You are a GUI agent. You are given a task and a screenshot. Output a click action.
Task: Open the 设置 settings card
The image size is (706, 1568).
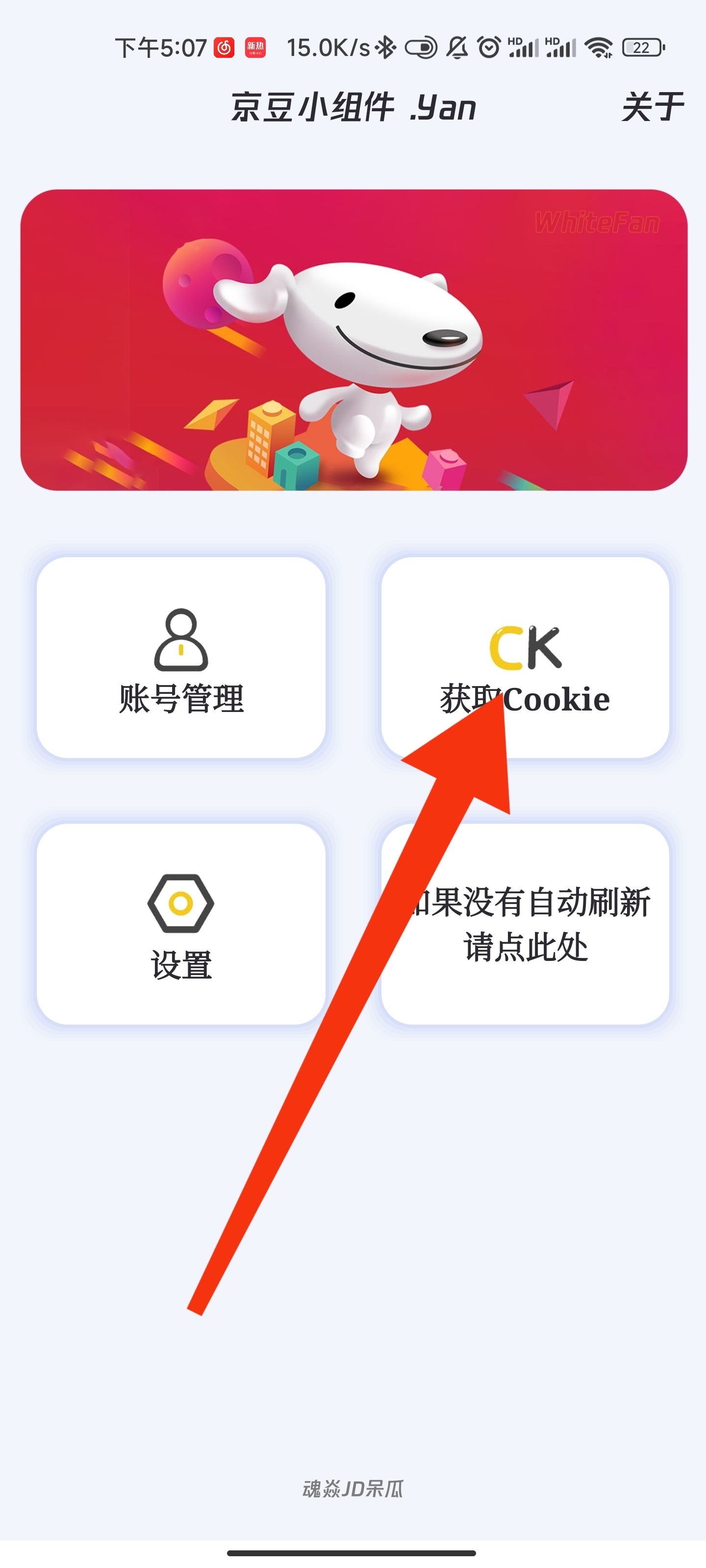(181, 924)
